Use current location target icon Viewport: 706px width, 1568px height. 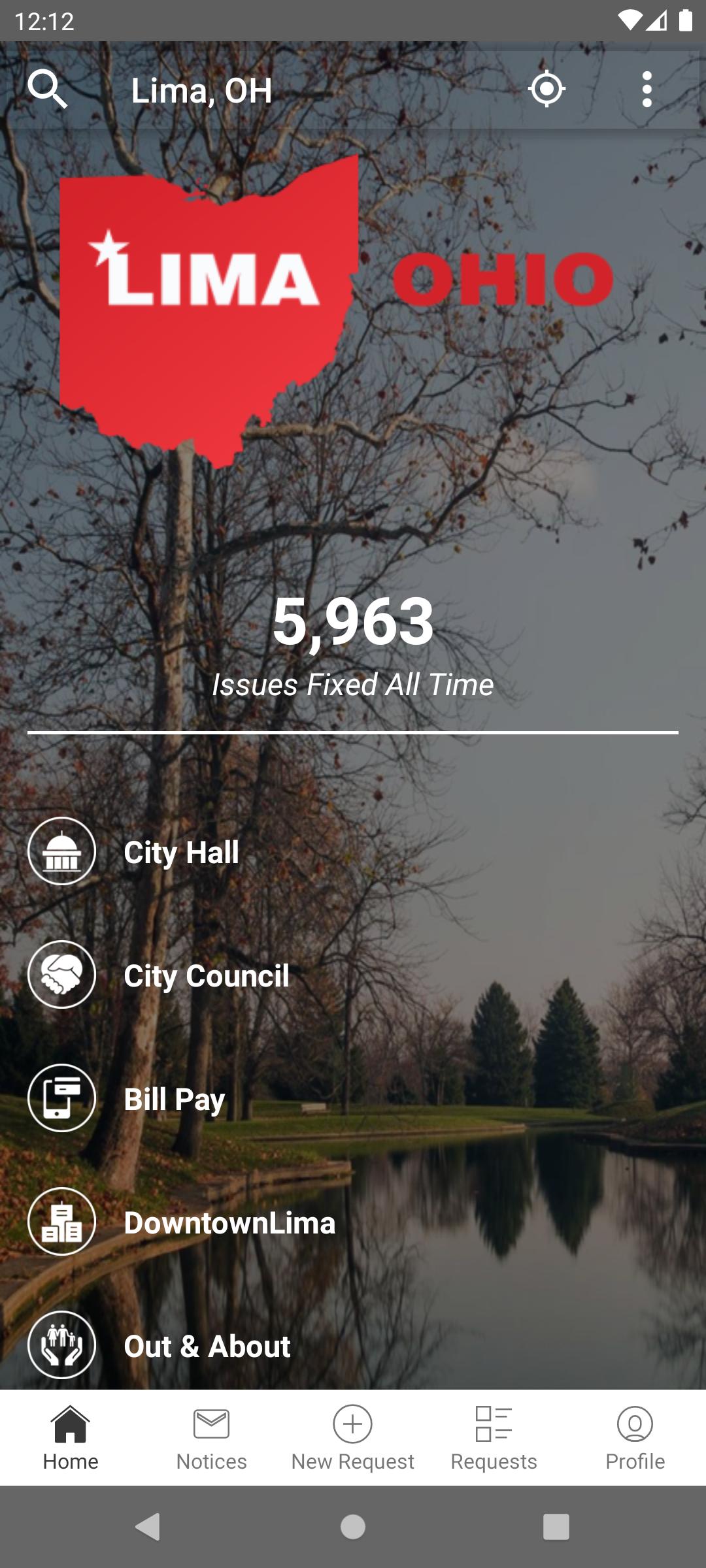[546, 90]
